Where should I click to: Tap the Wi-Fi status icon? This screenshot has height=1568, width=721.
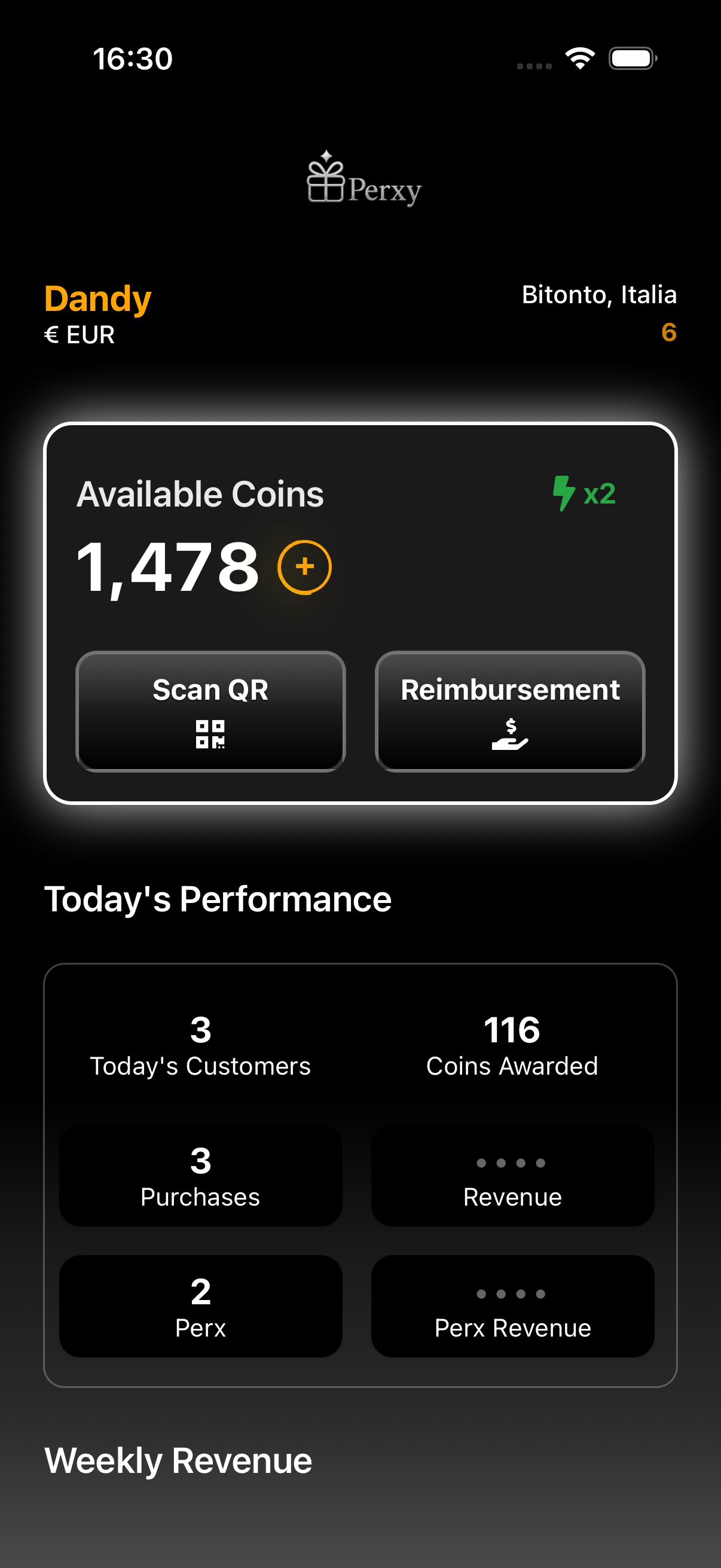579,58
